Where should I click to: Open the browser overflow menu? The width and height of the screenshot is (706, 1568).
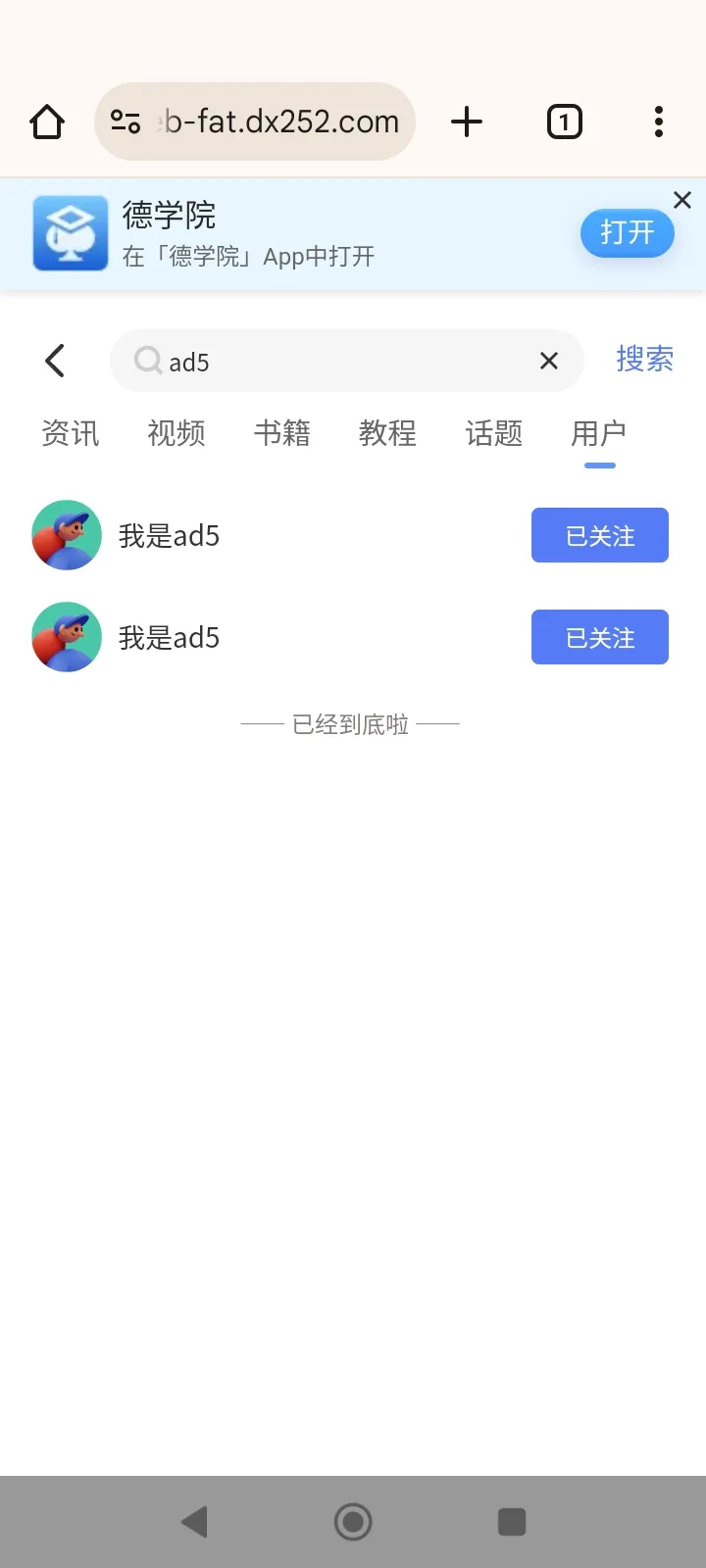coord(658,122)
